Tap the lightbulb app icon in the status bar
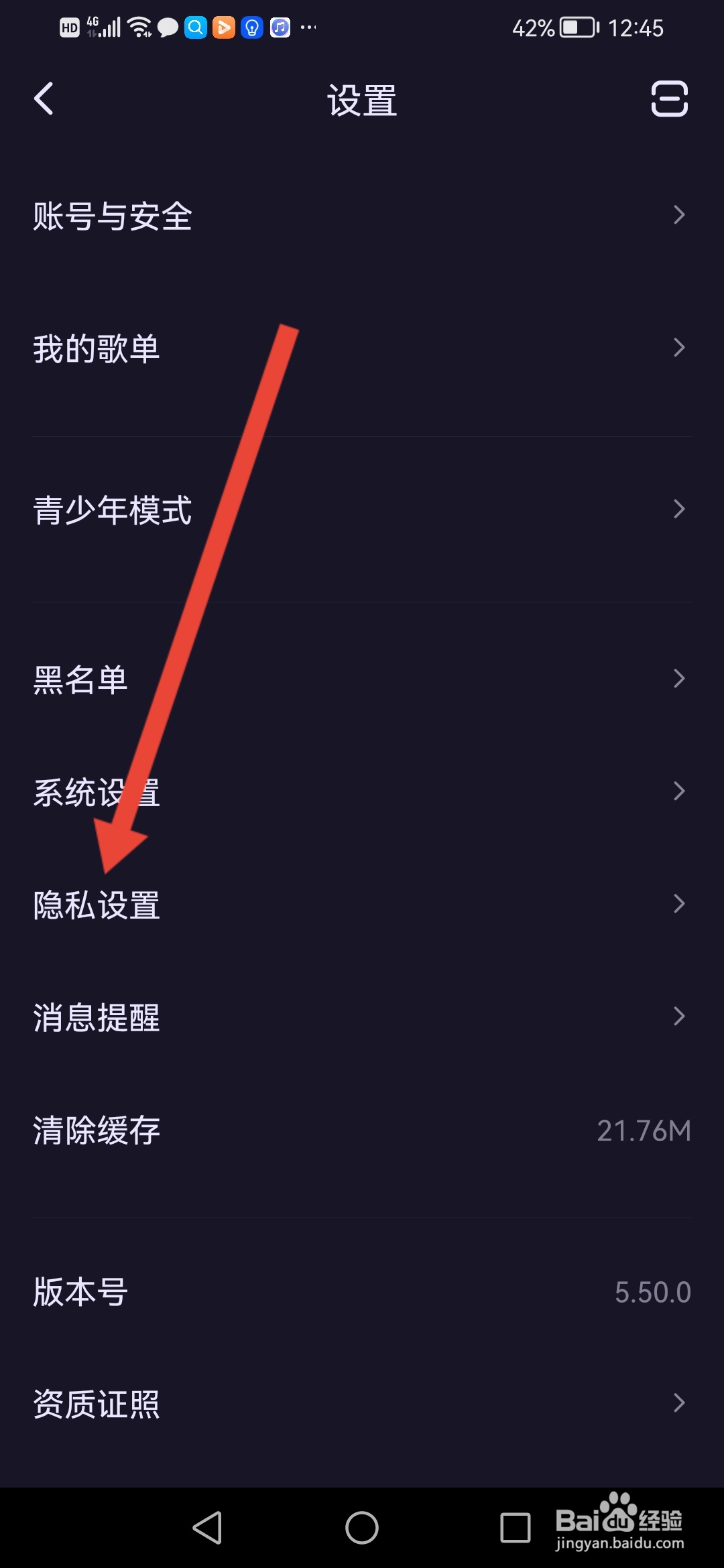The width and height of the screenshot is (724, 1568). tap(252, 27)
